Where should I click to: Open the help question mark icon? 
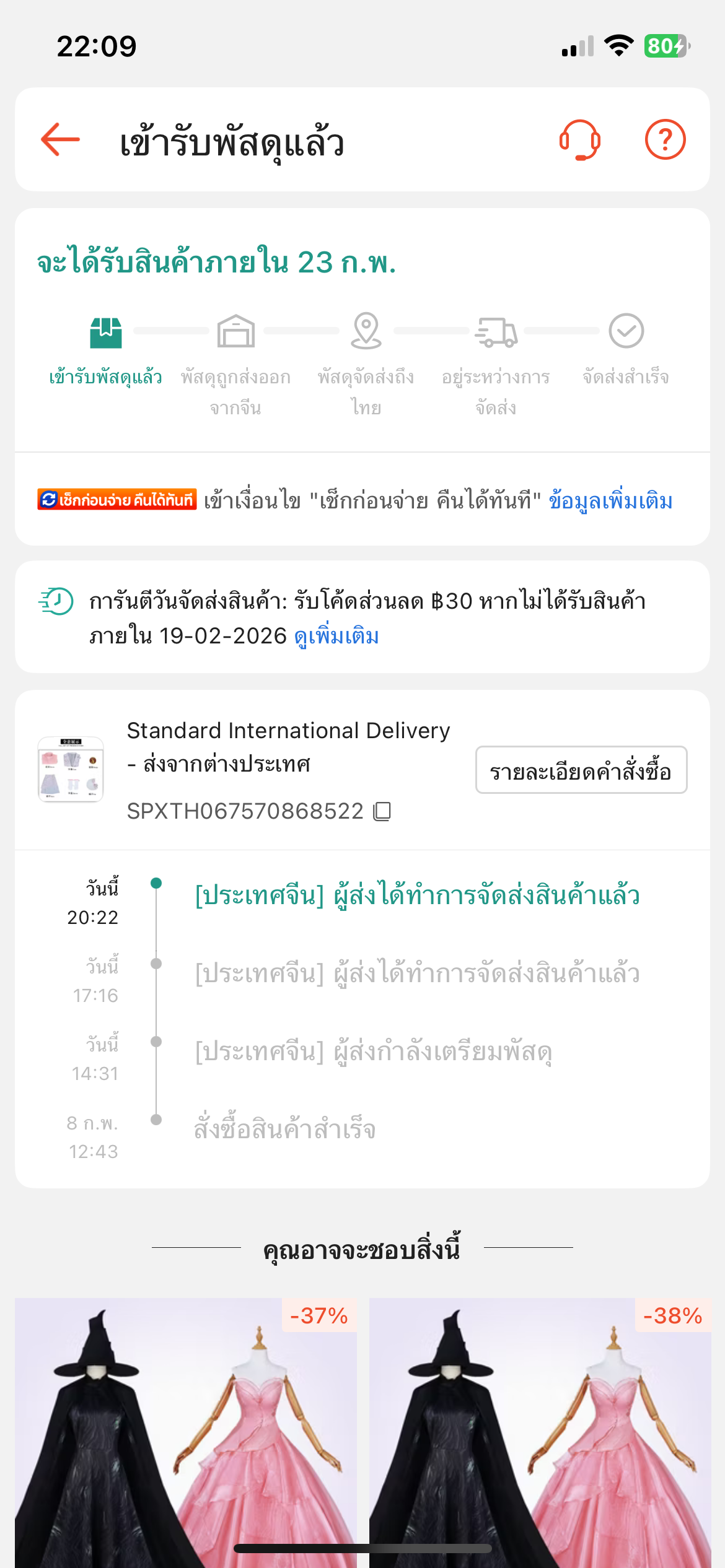pos(665,140)
